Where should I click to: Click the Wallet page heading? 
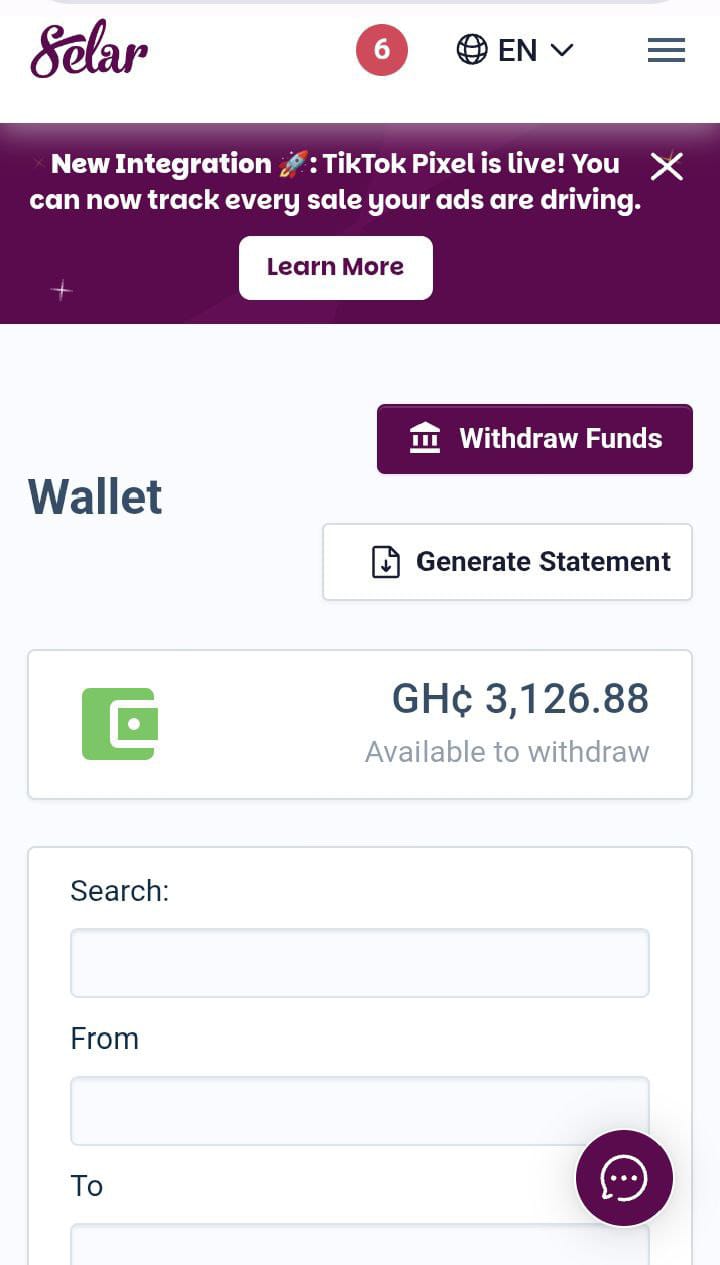click(95, 497)
